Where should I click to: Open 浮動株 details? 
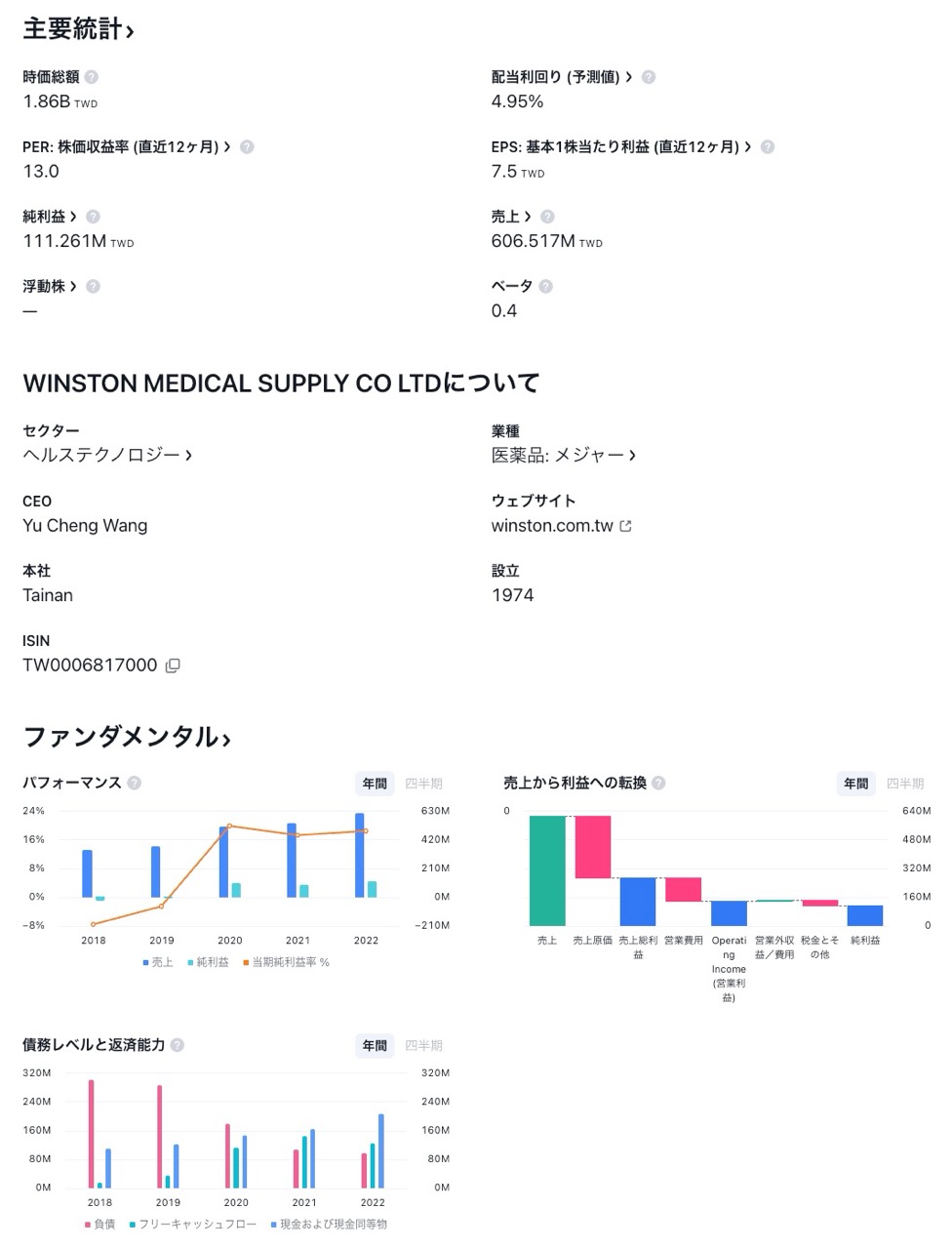50,287
